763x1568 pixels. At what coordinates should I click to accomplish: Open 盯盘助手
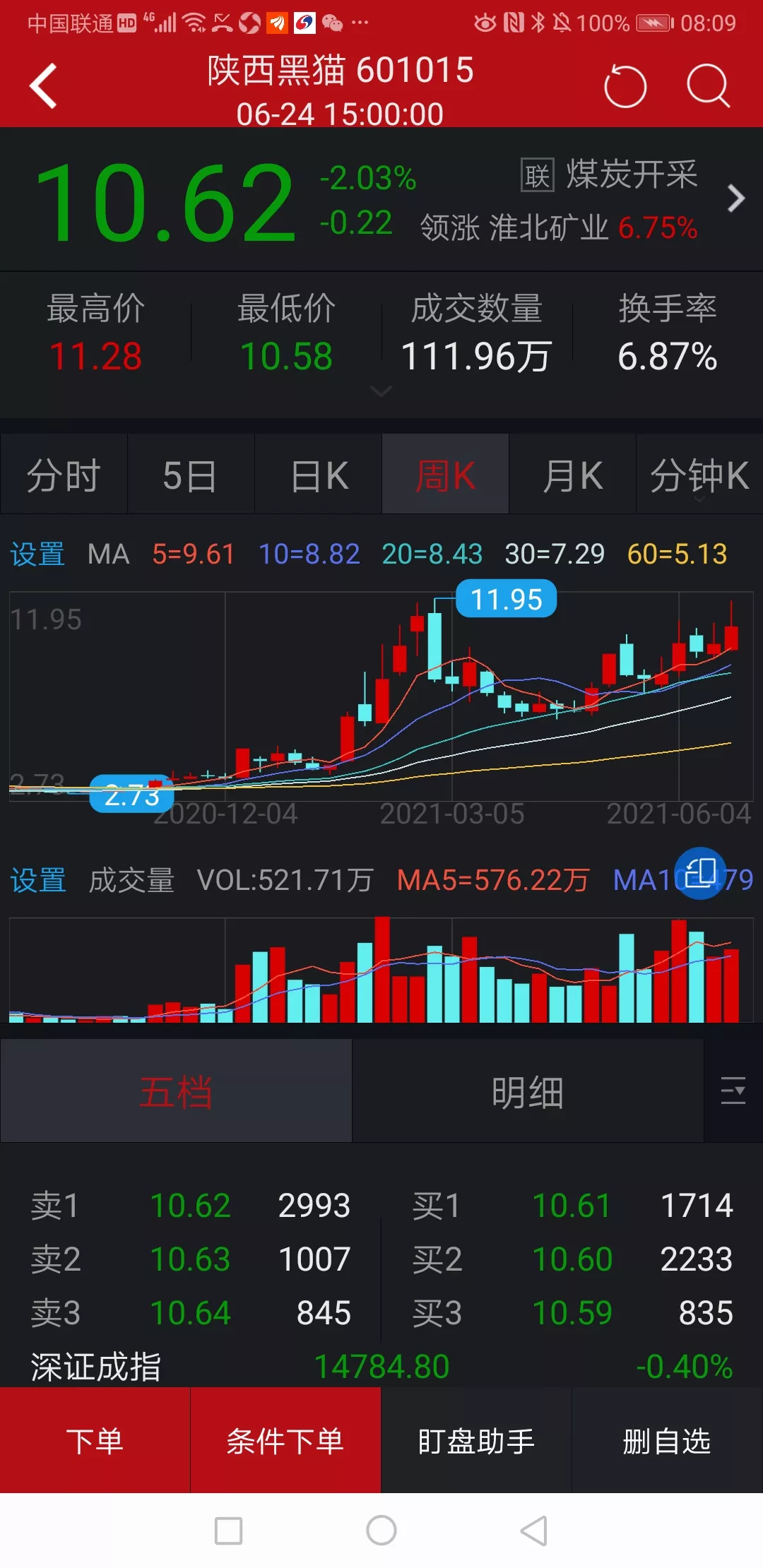476,1440
